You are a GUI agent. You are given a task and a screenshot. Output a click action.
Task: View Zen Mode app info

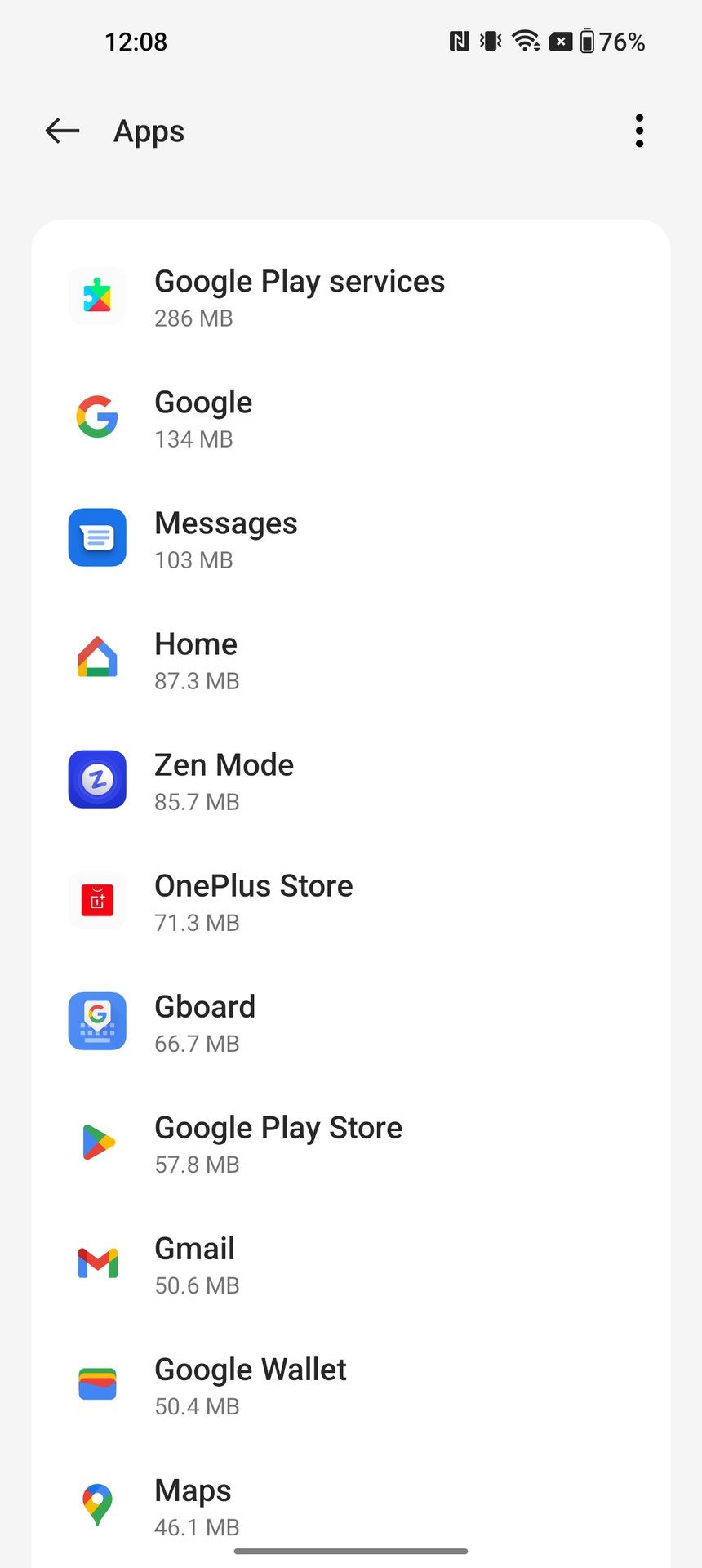(224, 781)
